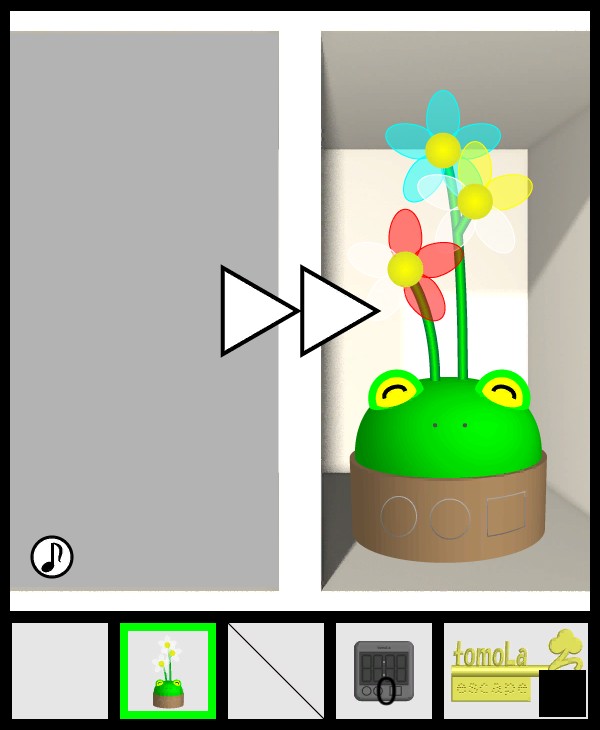
Task: Select the keypad device inventory item
Action: pos(384,671)
